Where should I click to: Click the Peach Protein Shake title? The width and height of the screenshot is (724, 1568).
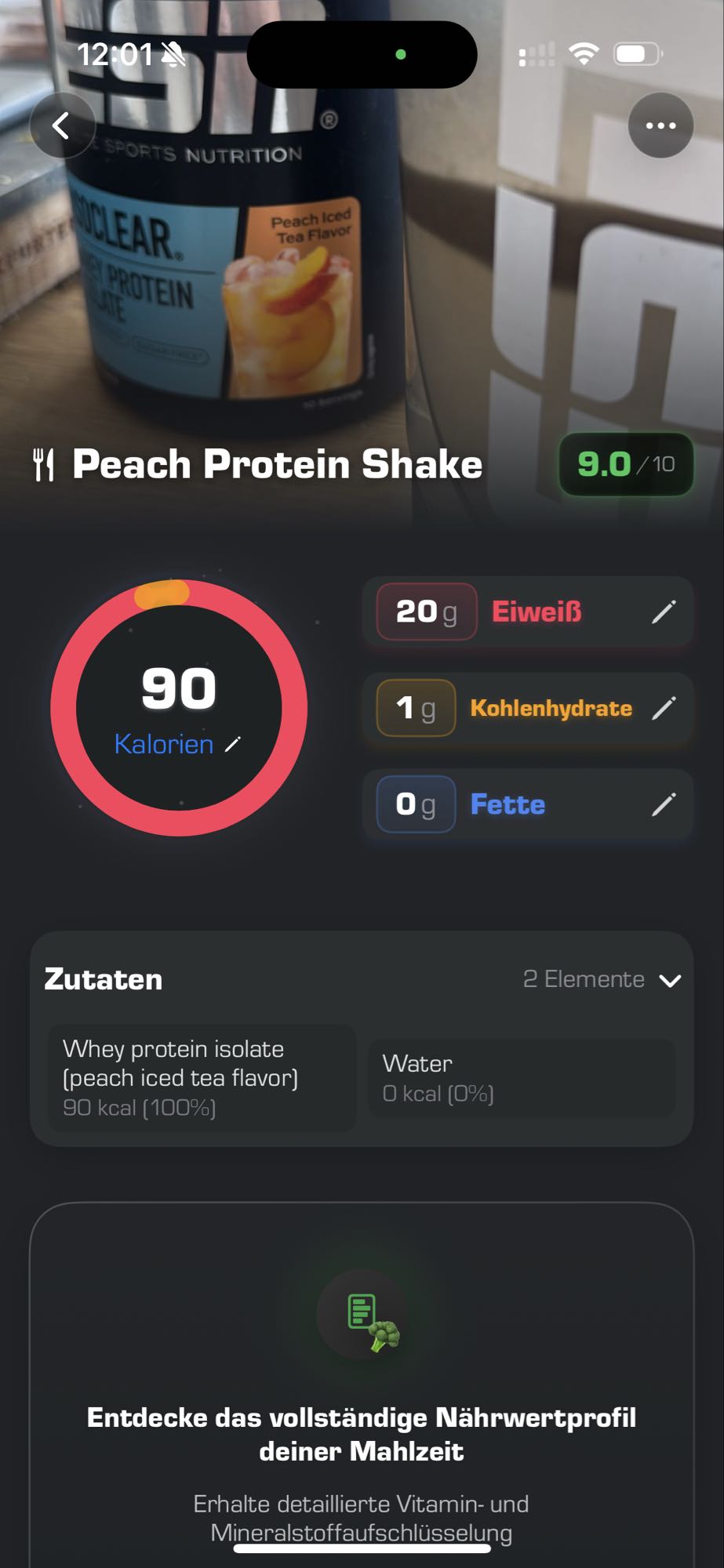(277, 464)
